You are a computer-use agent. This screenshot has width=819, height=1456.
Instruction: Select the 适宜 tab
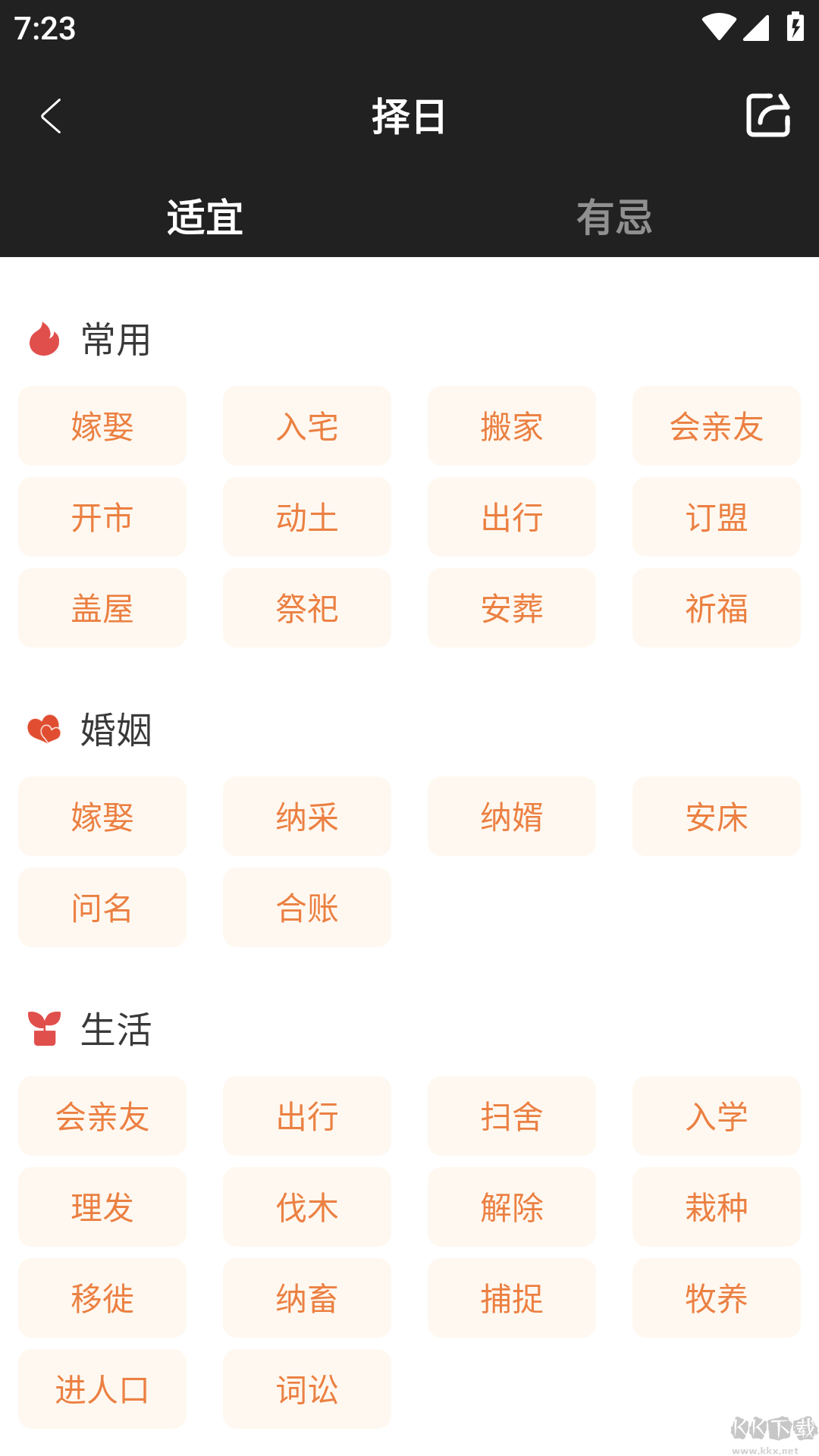click(x=203, y=218)
